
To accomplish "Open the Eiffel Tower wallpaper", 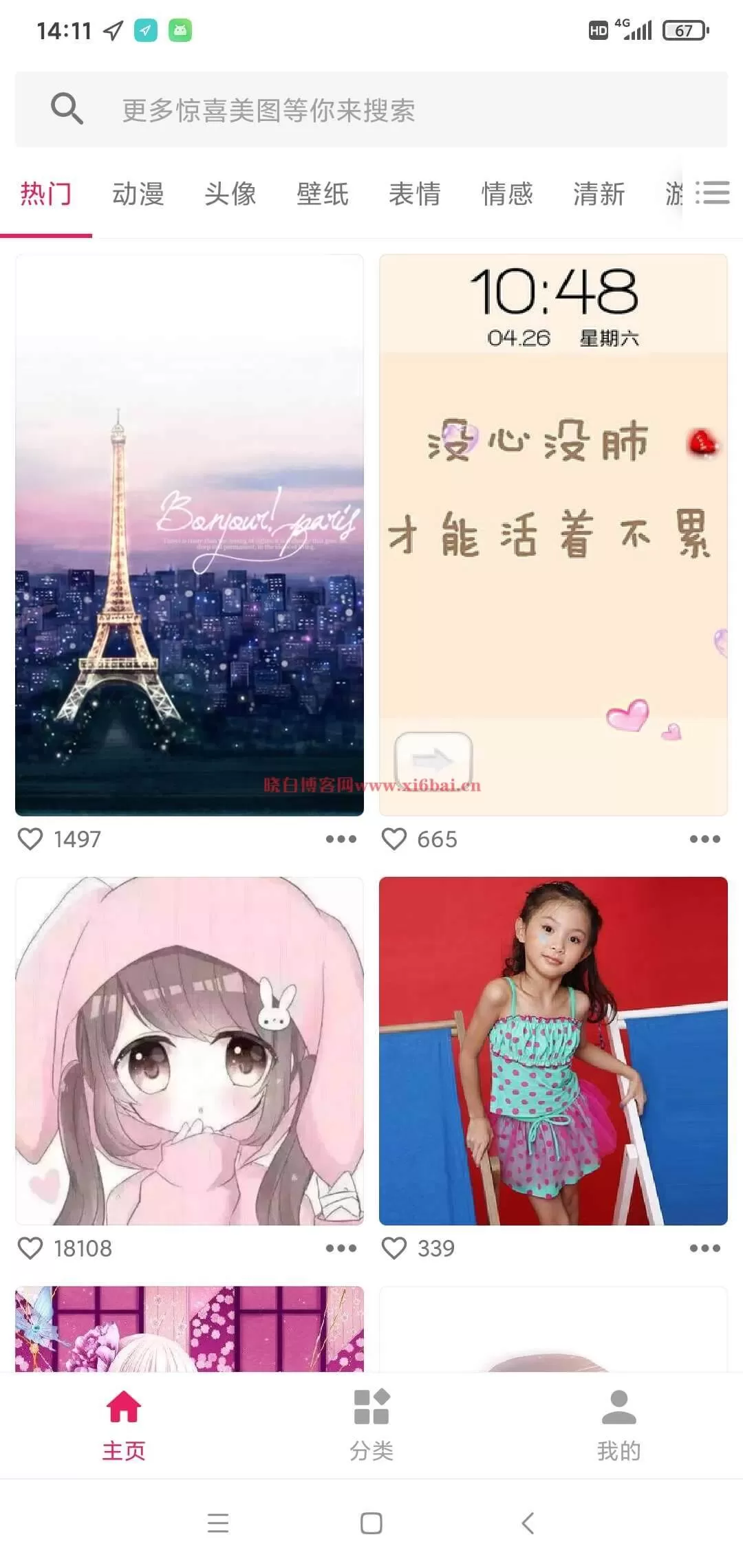I will click(189, 535).
